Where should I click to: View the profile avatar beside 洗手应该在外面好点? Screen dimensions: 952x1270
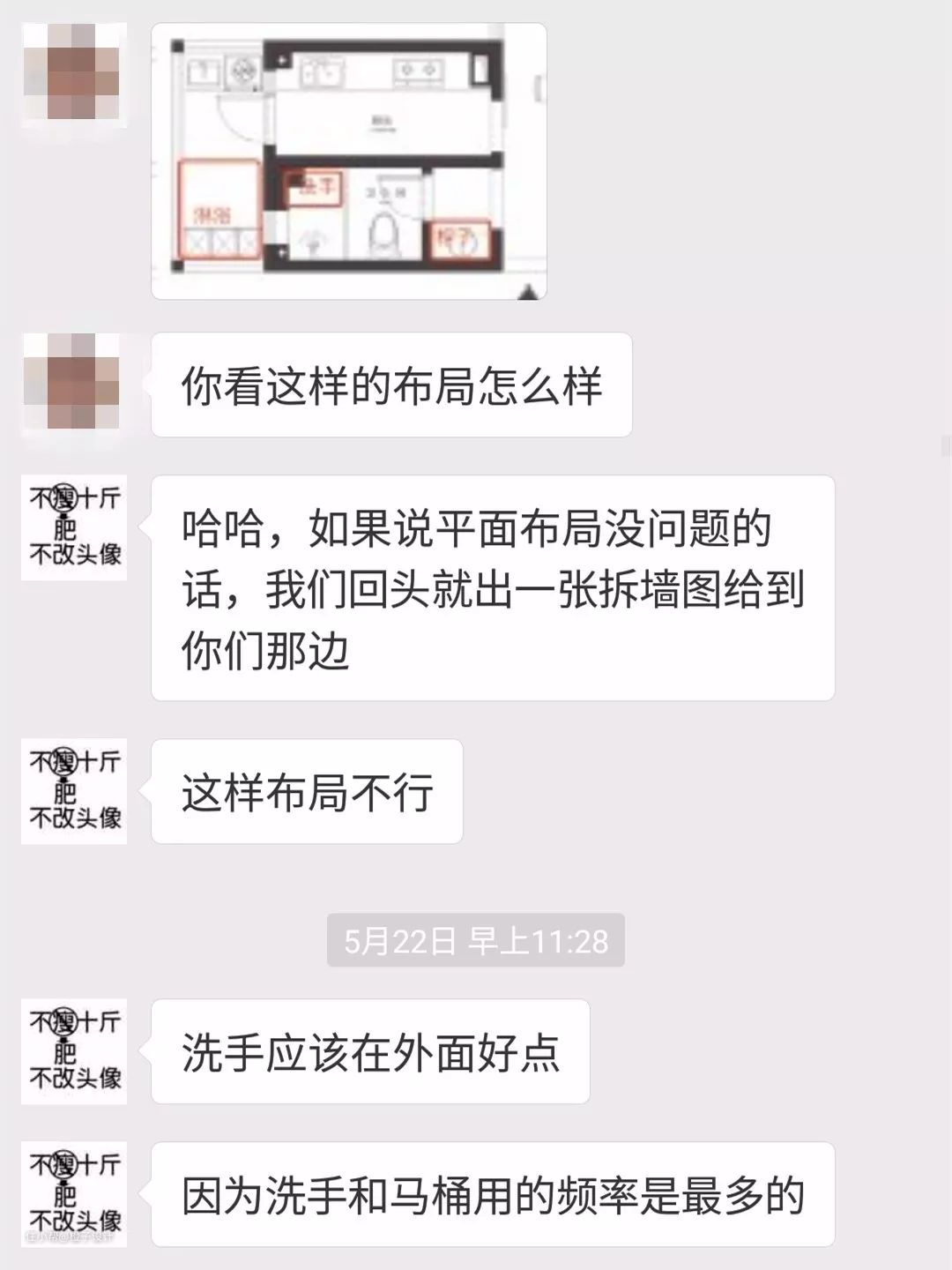click(x=74, y=1051)
